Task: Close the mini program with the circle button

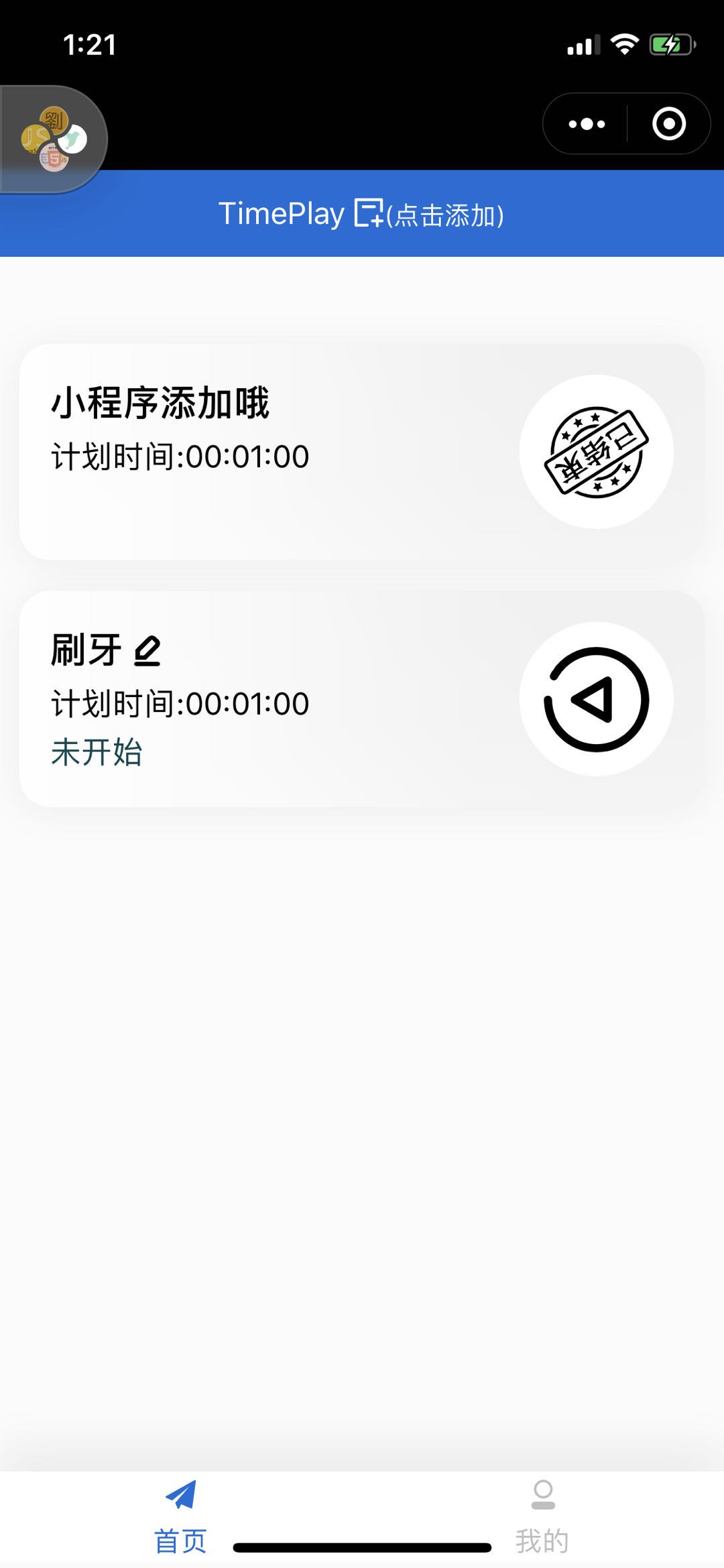Action: tap(669, 124)
